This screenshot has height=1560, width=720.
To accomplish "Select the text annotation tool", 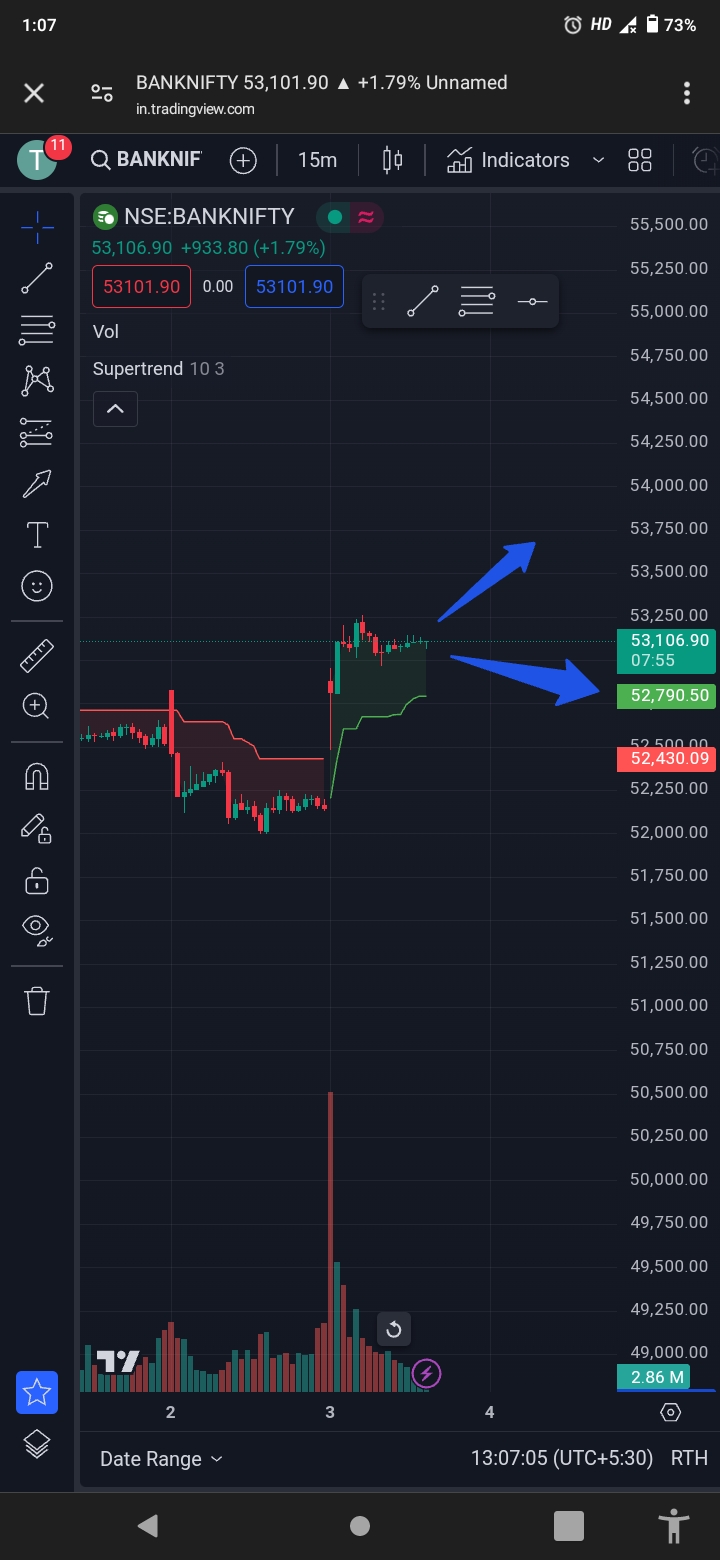I will (x=37, y=535).
